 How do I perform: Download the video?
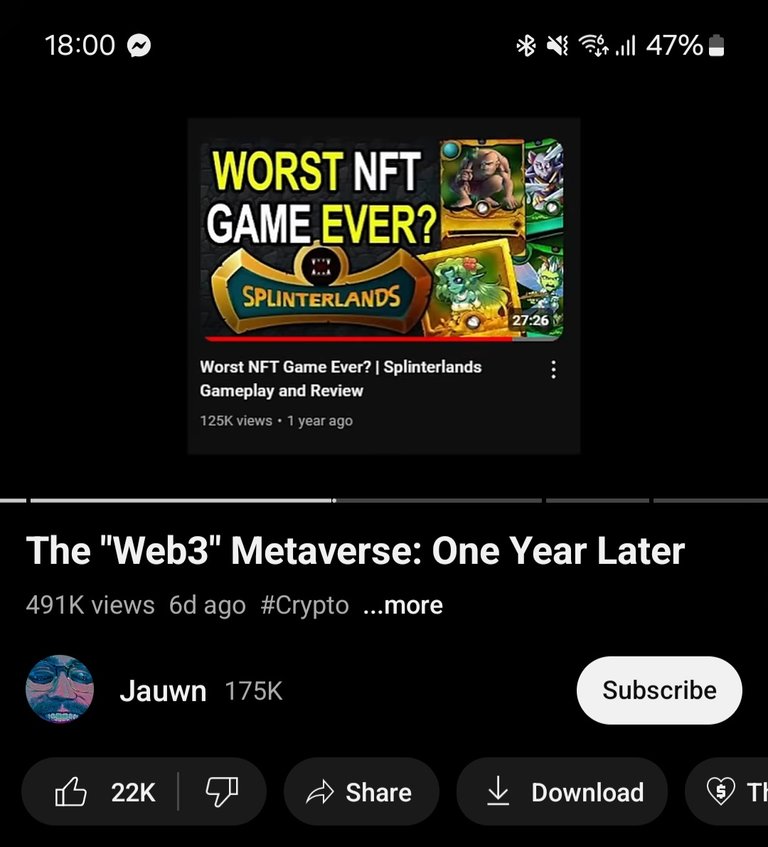(x=563, y=792)
